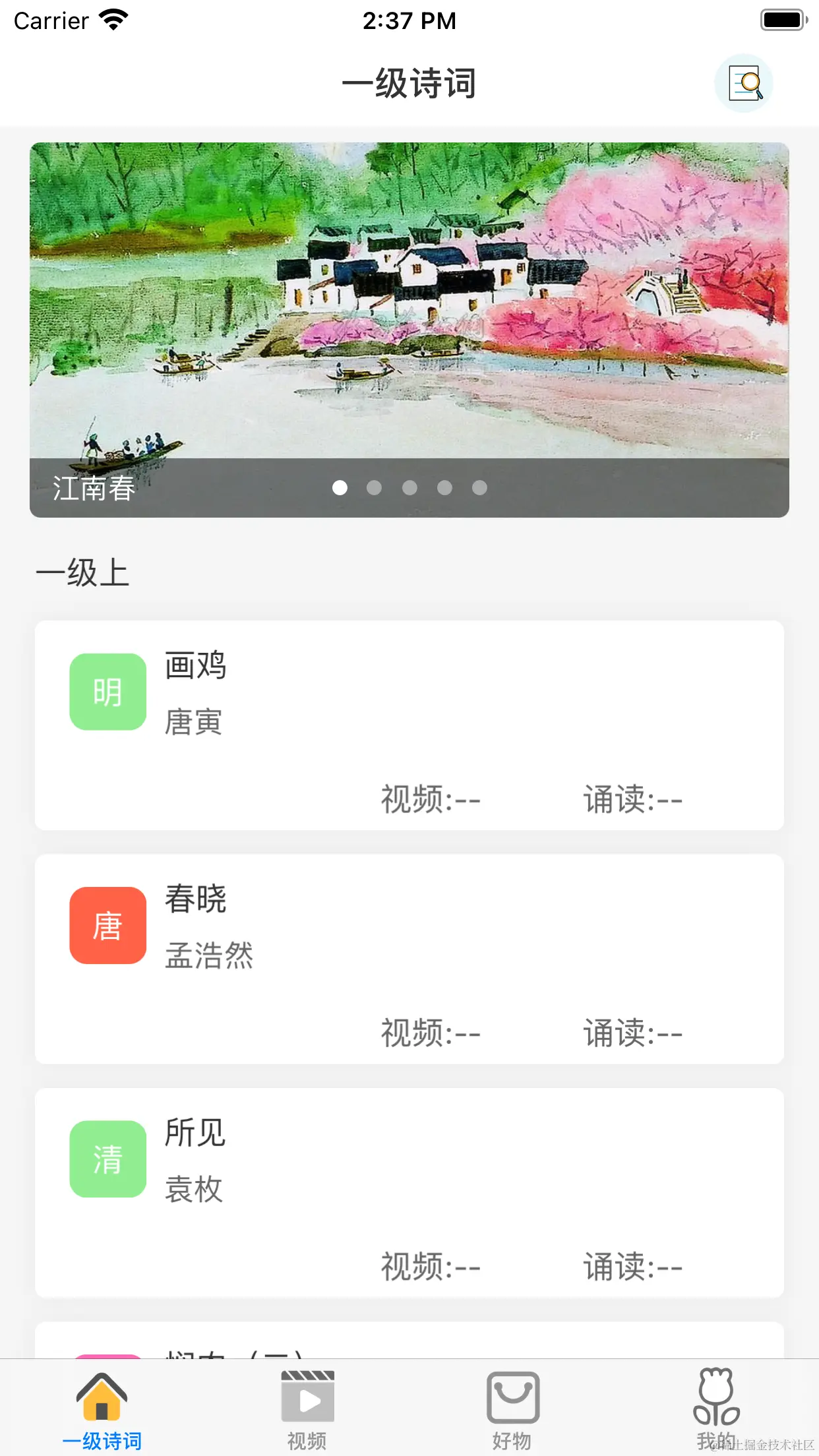
Task: Open the poem 所见 by 袁枚
Action: [x=409, y=1192]
